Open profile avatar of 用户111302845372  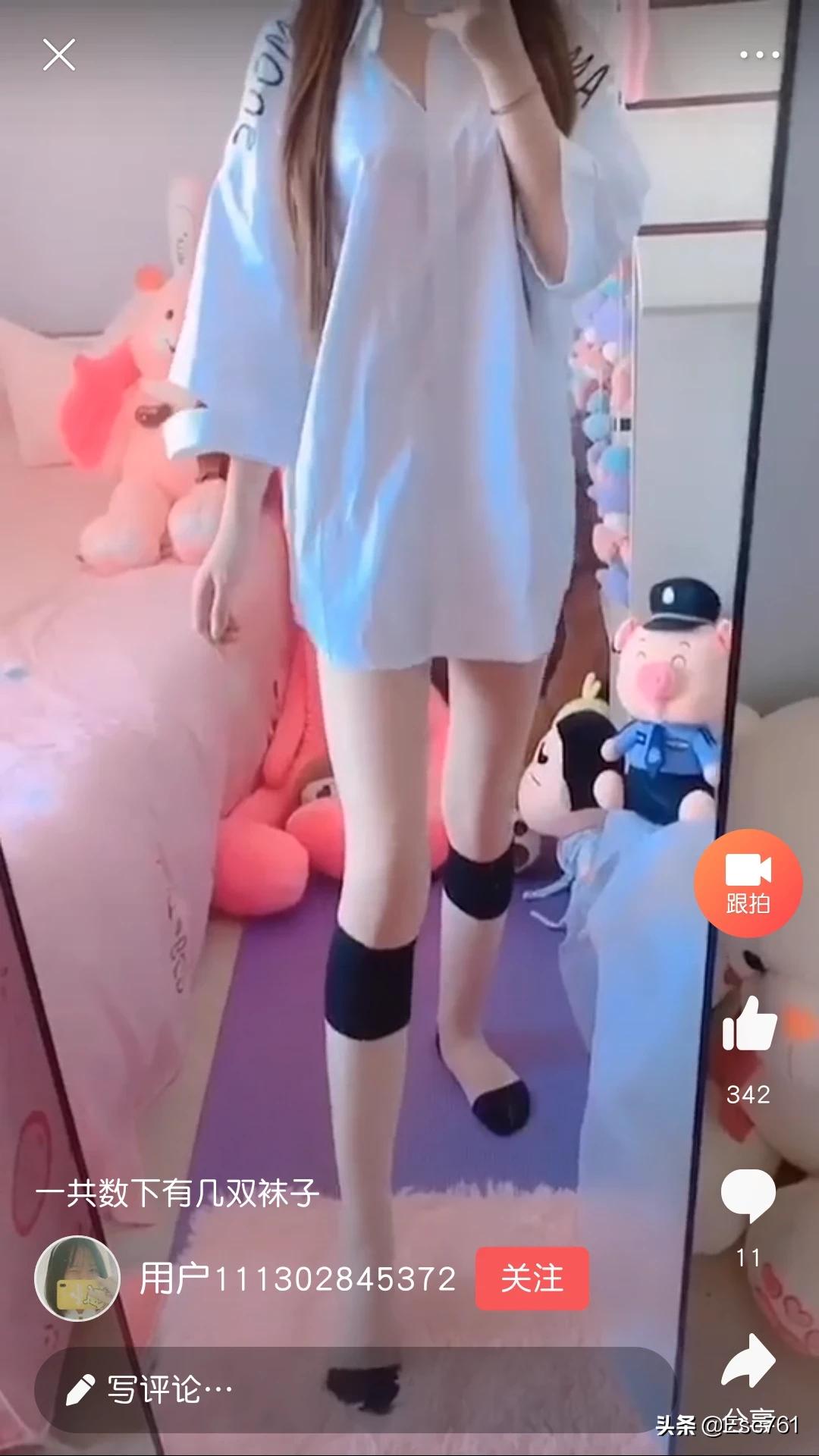point(77,1279)
